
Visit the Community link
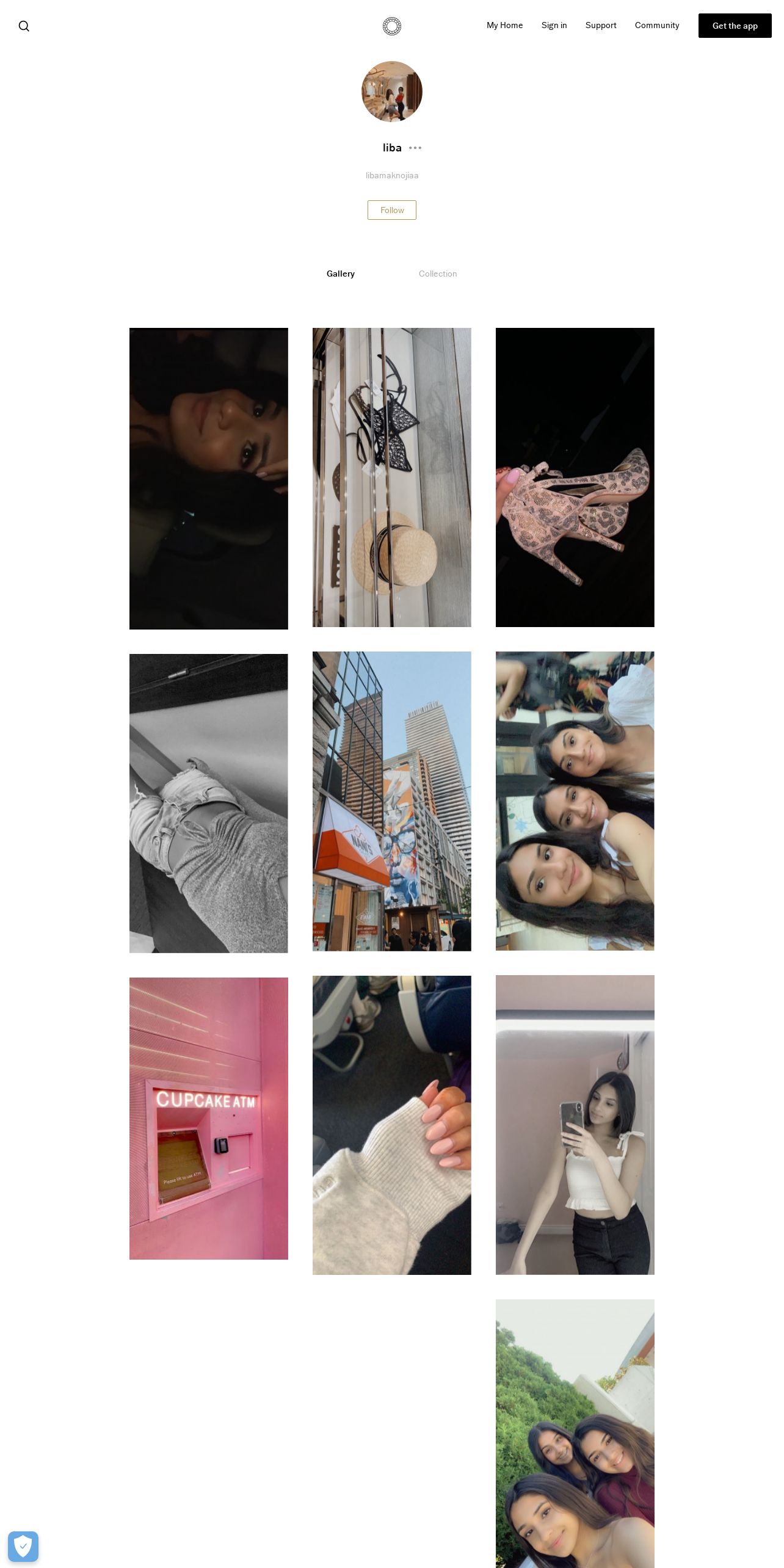656,25
